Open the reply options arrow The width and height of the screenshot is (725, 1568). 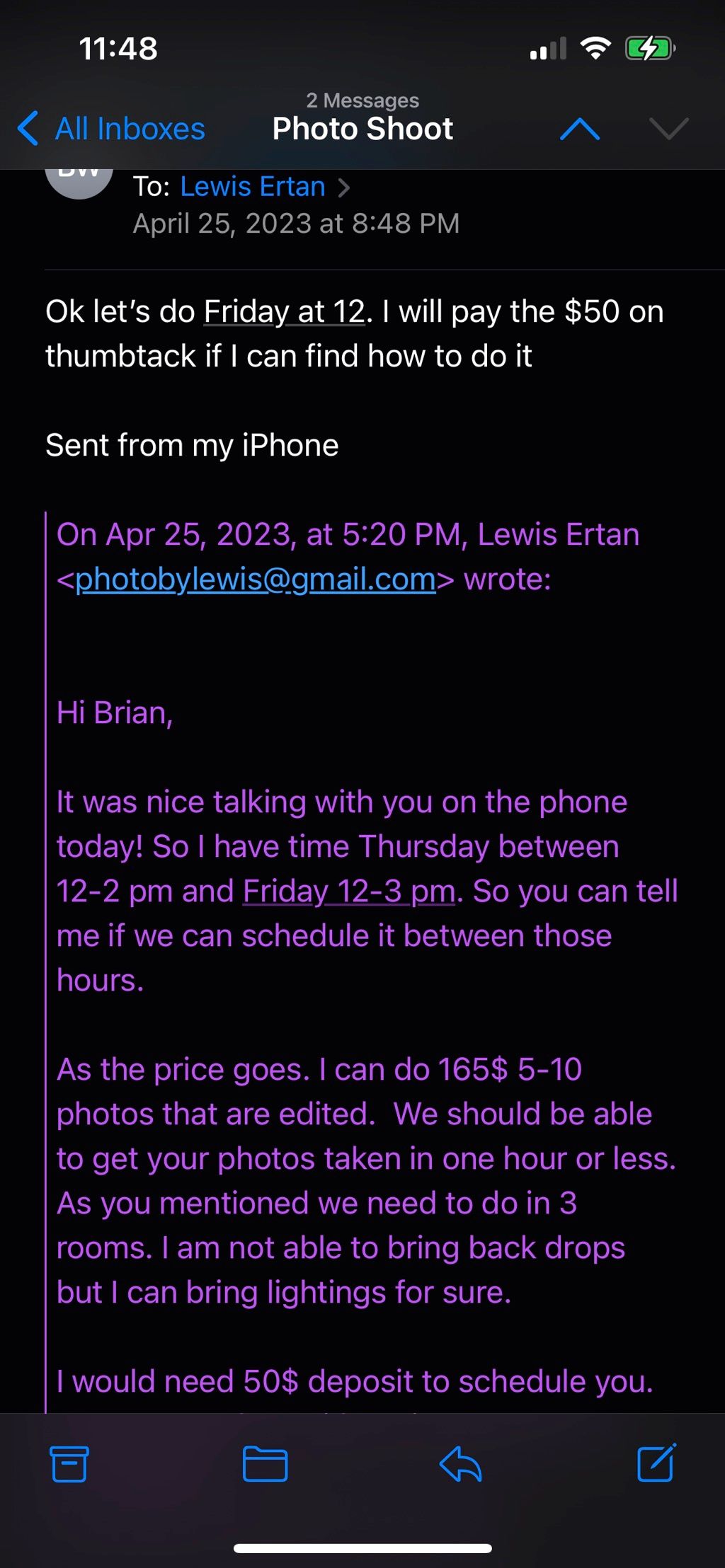tap(460, 1464)
